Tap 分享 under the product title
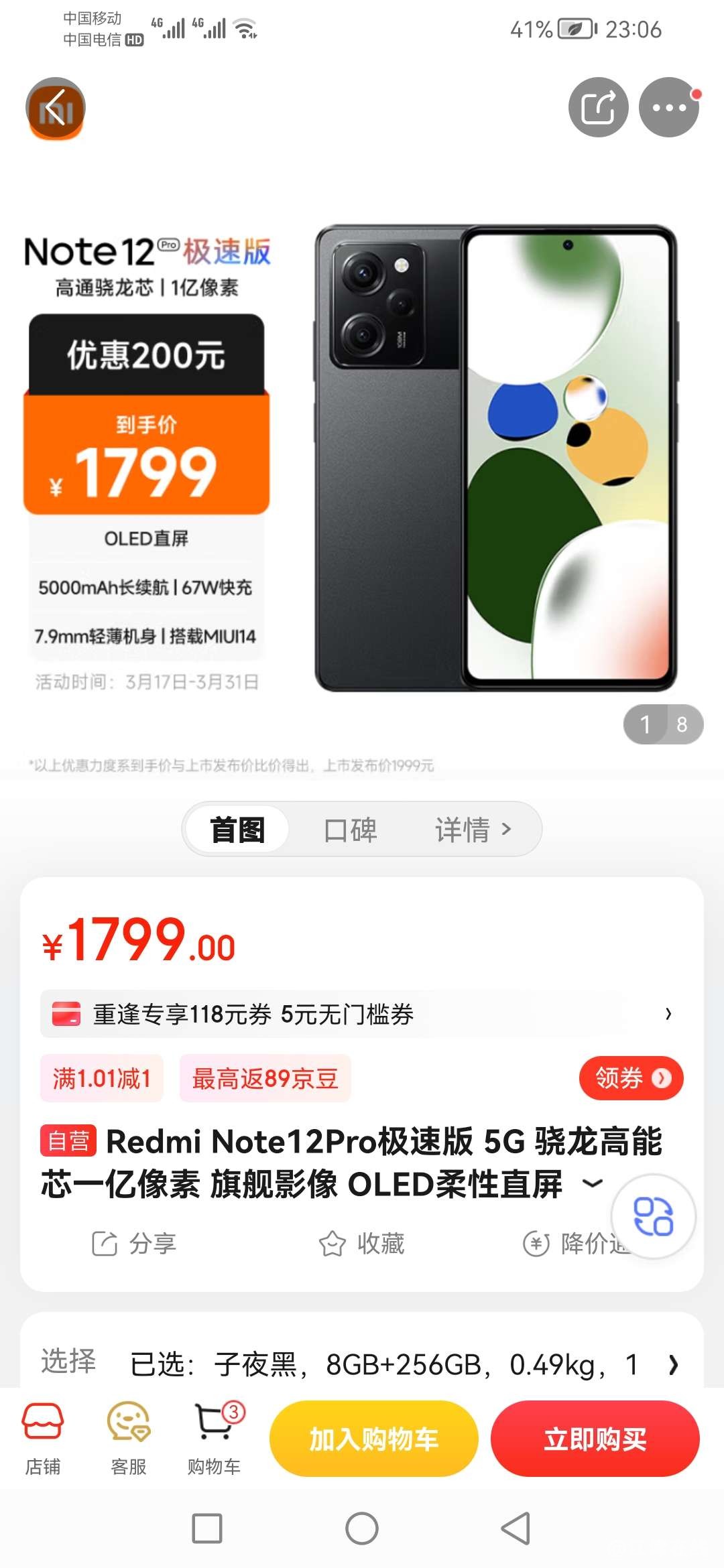The image size is (724, 1568). [134, 1244]
